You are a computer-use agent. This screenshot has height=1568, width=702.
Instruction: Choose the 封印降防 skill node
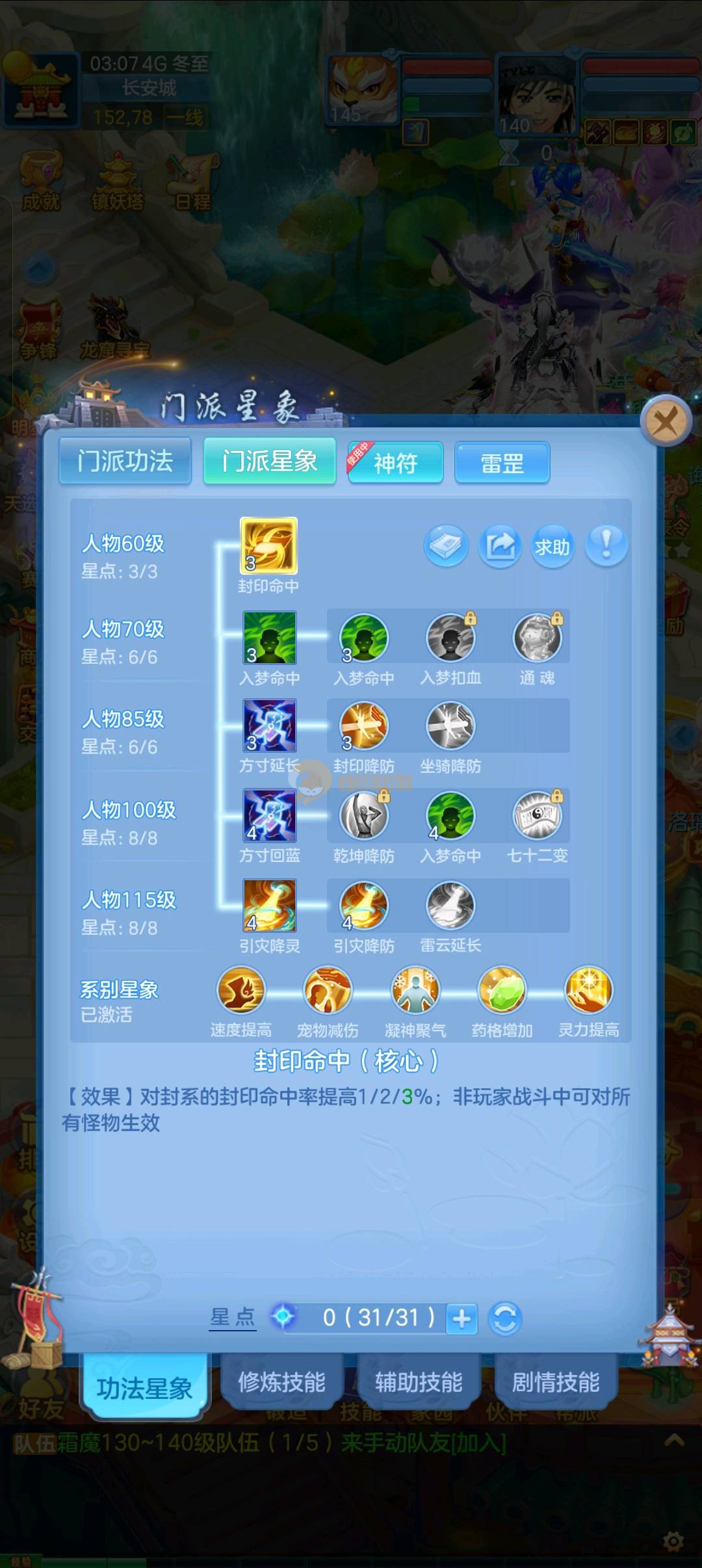363,726
